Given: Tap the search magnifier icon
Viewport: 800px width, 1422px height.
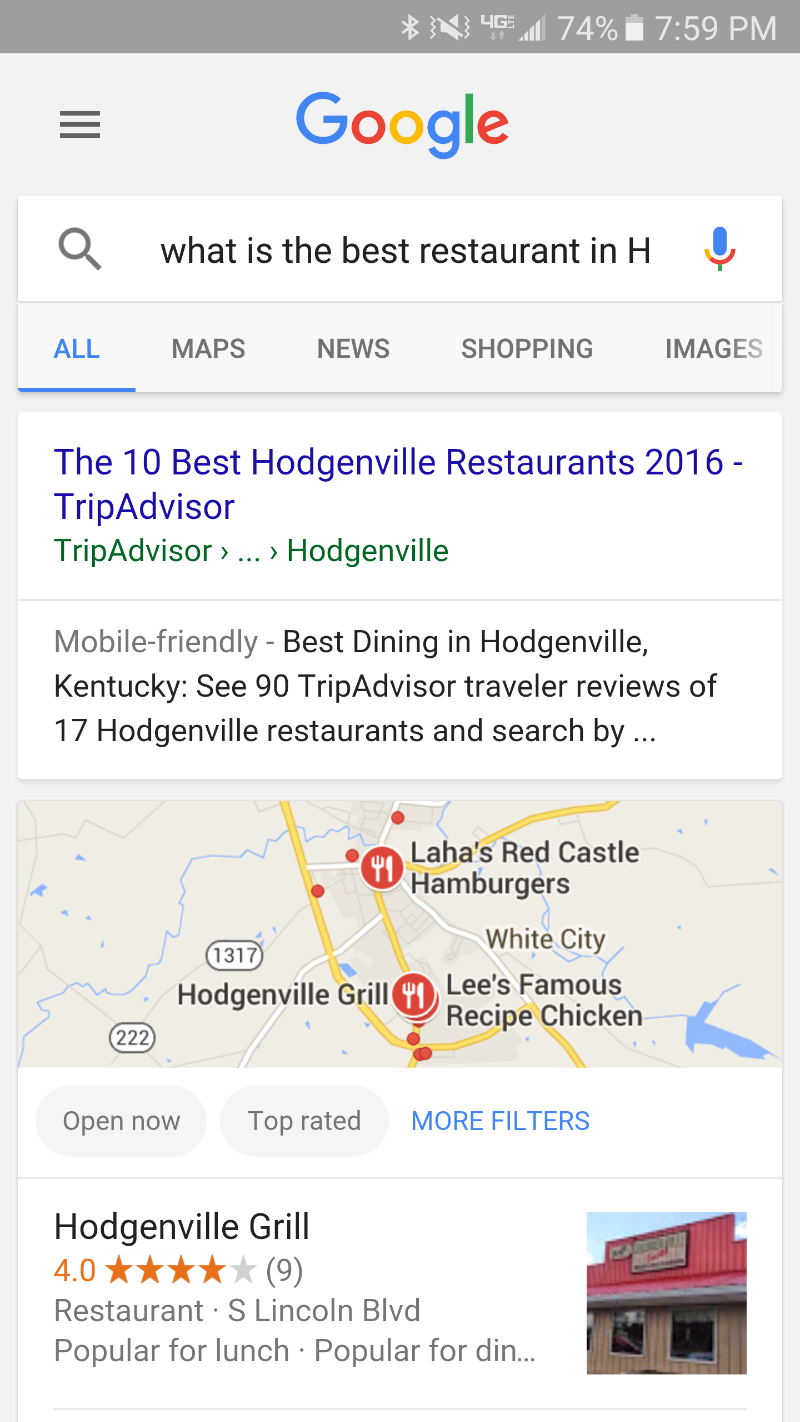Looking at the screenshot, I should (x=80, y=249).
